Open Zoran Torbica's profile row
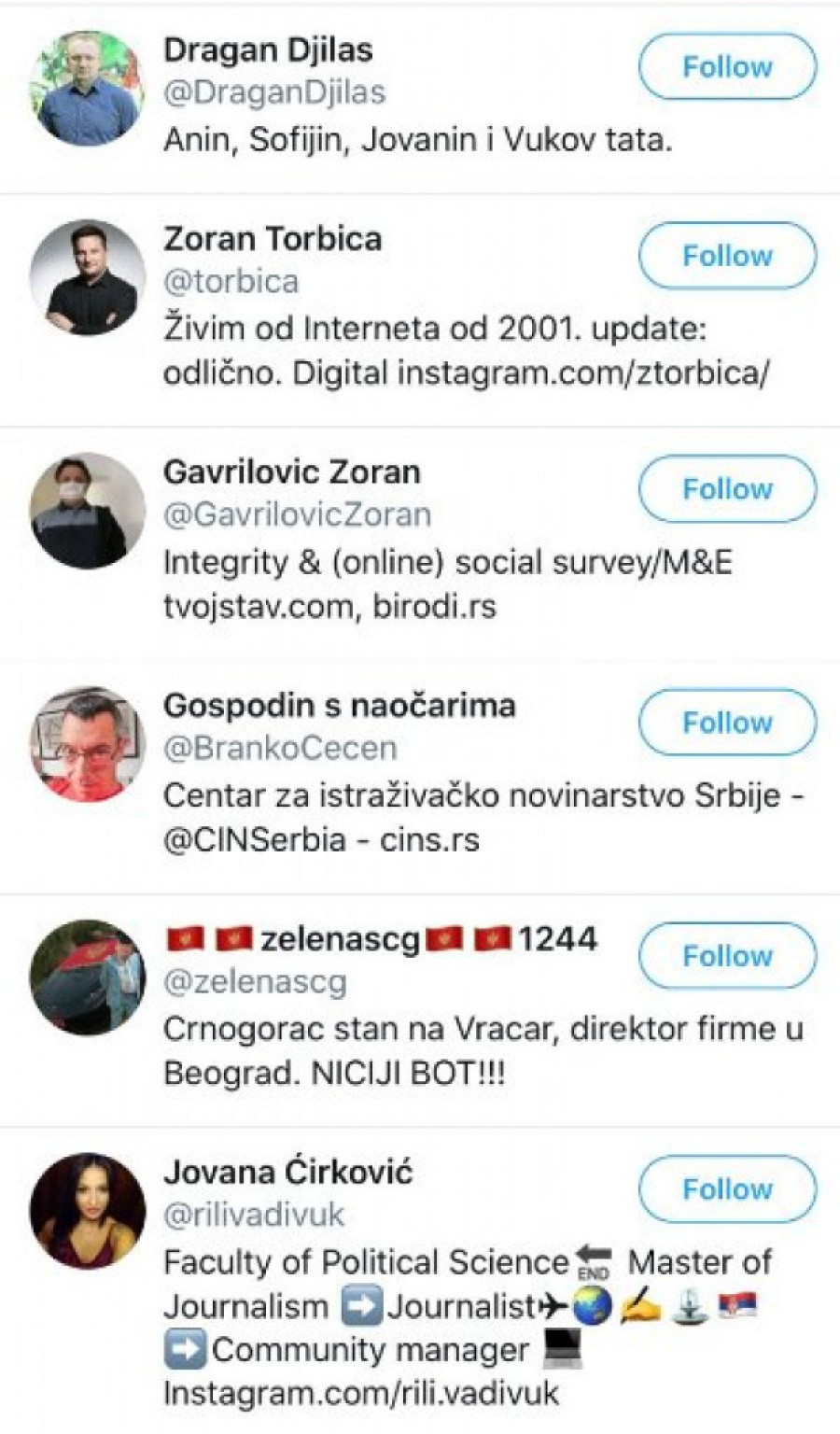The width and height of the screenshot is (840, 1434). pyautogui.click(x=273, y=239)
